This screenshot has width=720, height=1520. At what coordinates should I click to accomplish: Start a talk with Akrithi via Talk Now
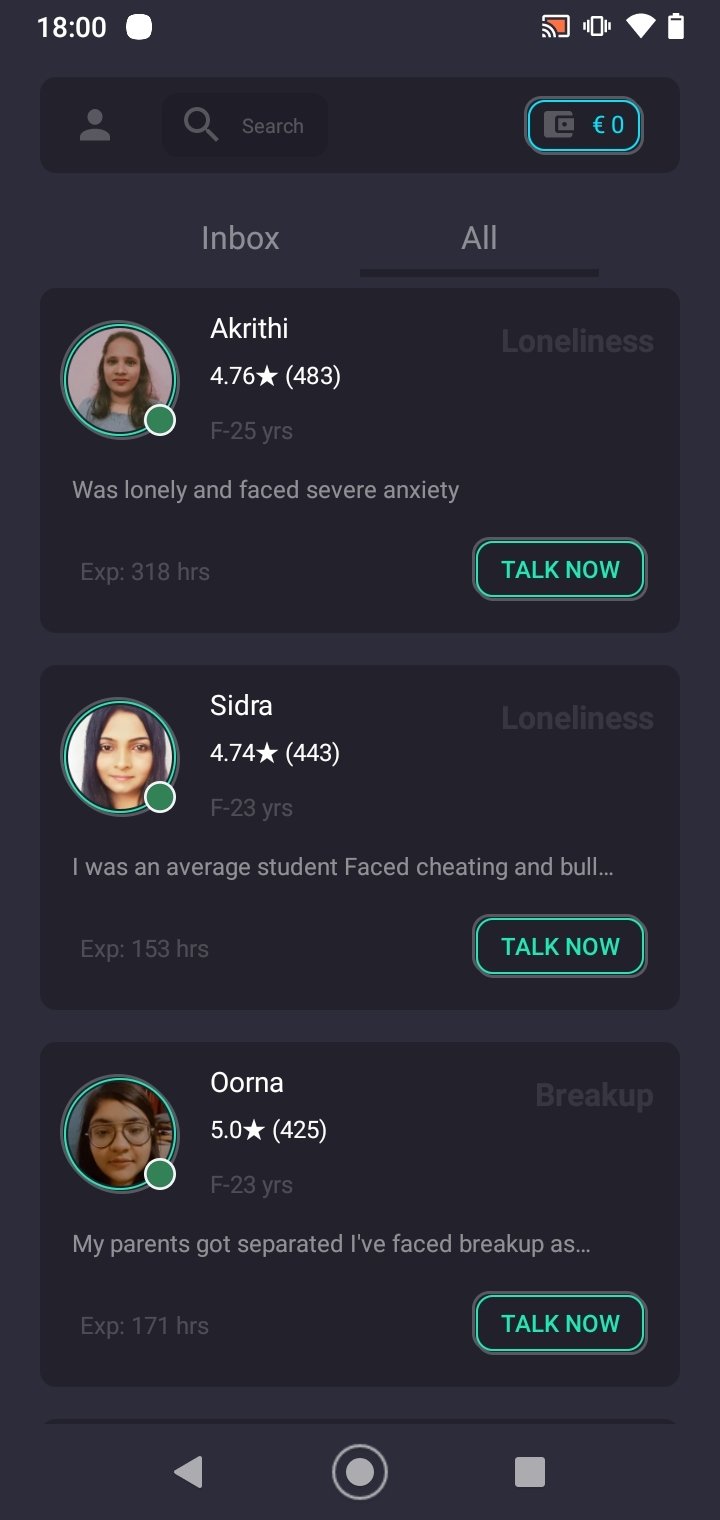click(x=560, y=570)
